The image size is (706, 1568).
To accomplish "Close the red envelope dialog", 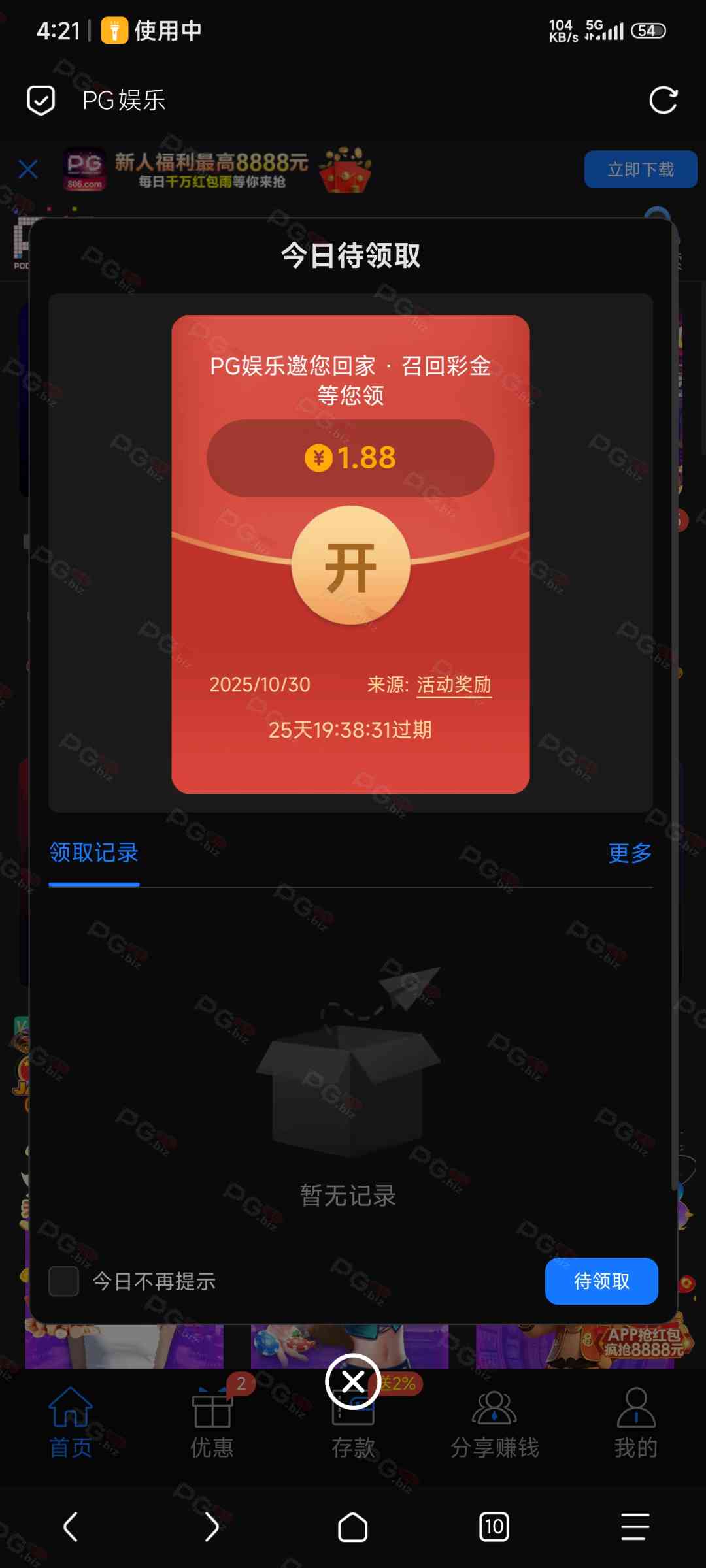I will [x=353, y=1382].
